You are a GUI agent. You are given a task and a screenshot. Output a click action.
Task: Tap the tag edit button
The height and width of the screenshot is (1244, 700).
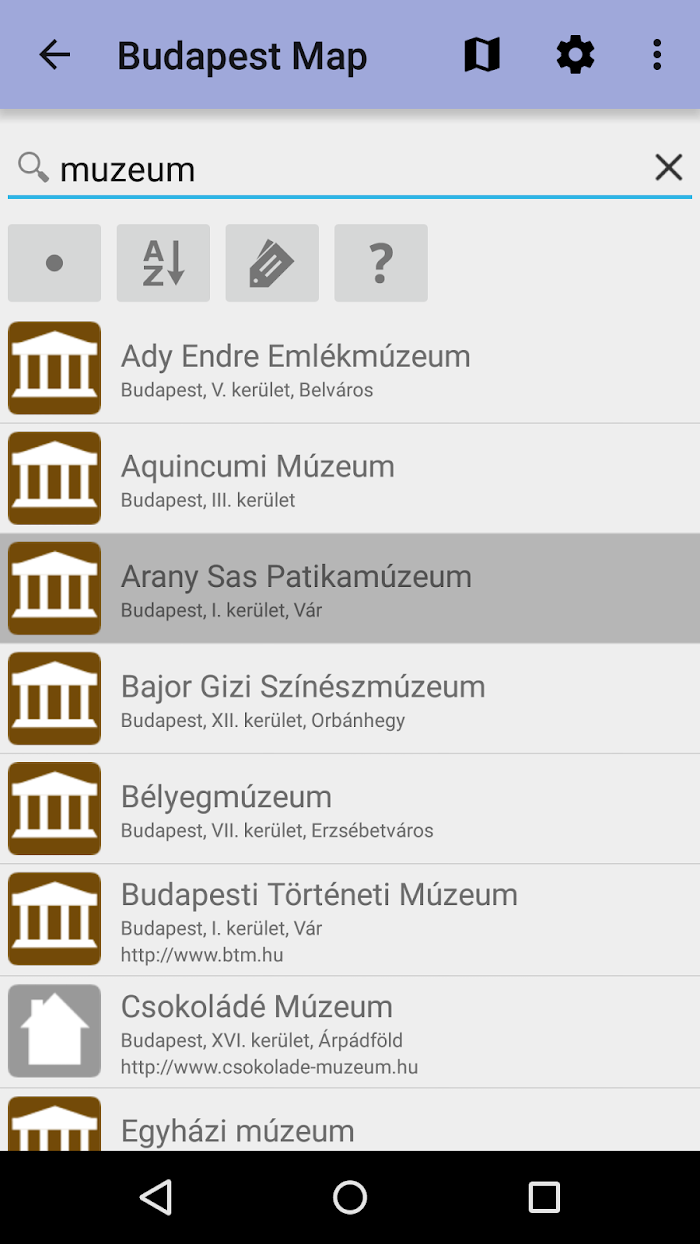[272, 263]
